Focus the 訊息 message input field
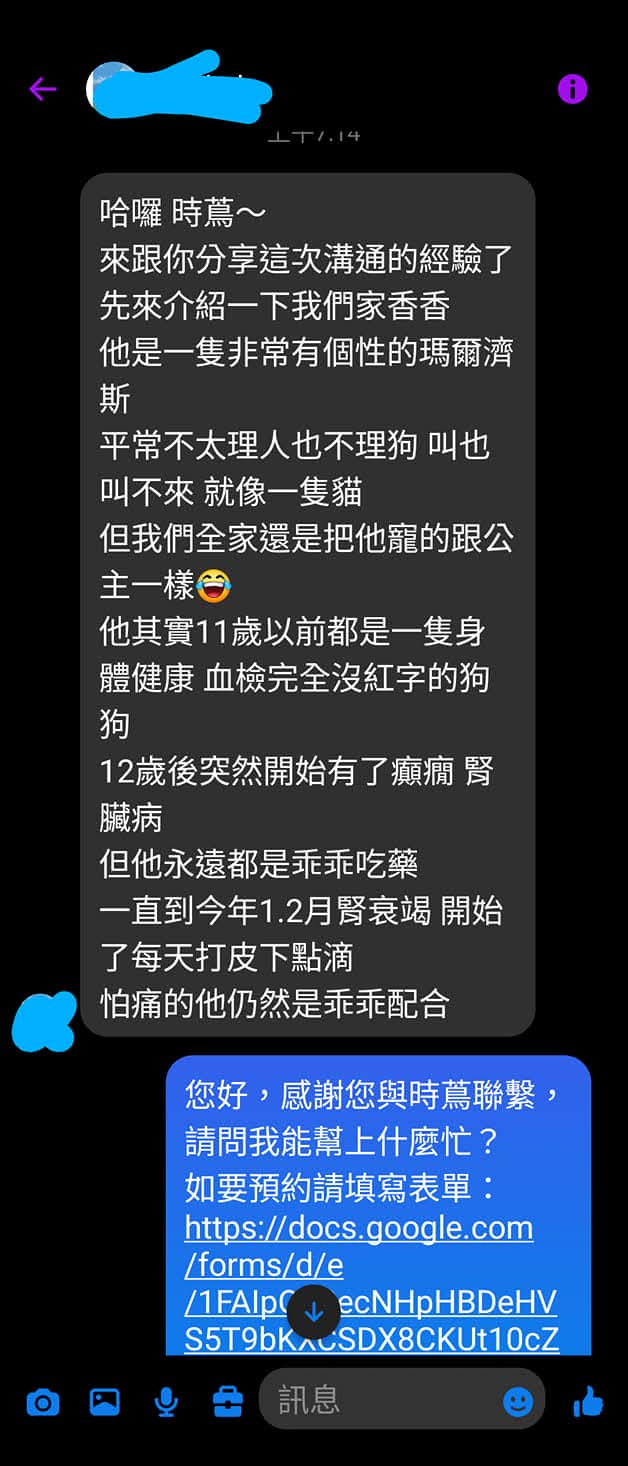The height and width of the screenshot is (1466, 628). click(x=380, y=1400)
